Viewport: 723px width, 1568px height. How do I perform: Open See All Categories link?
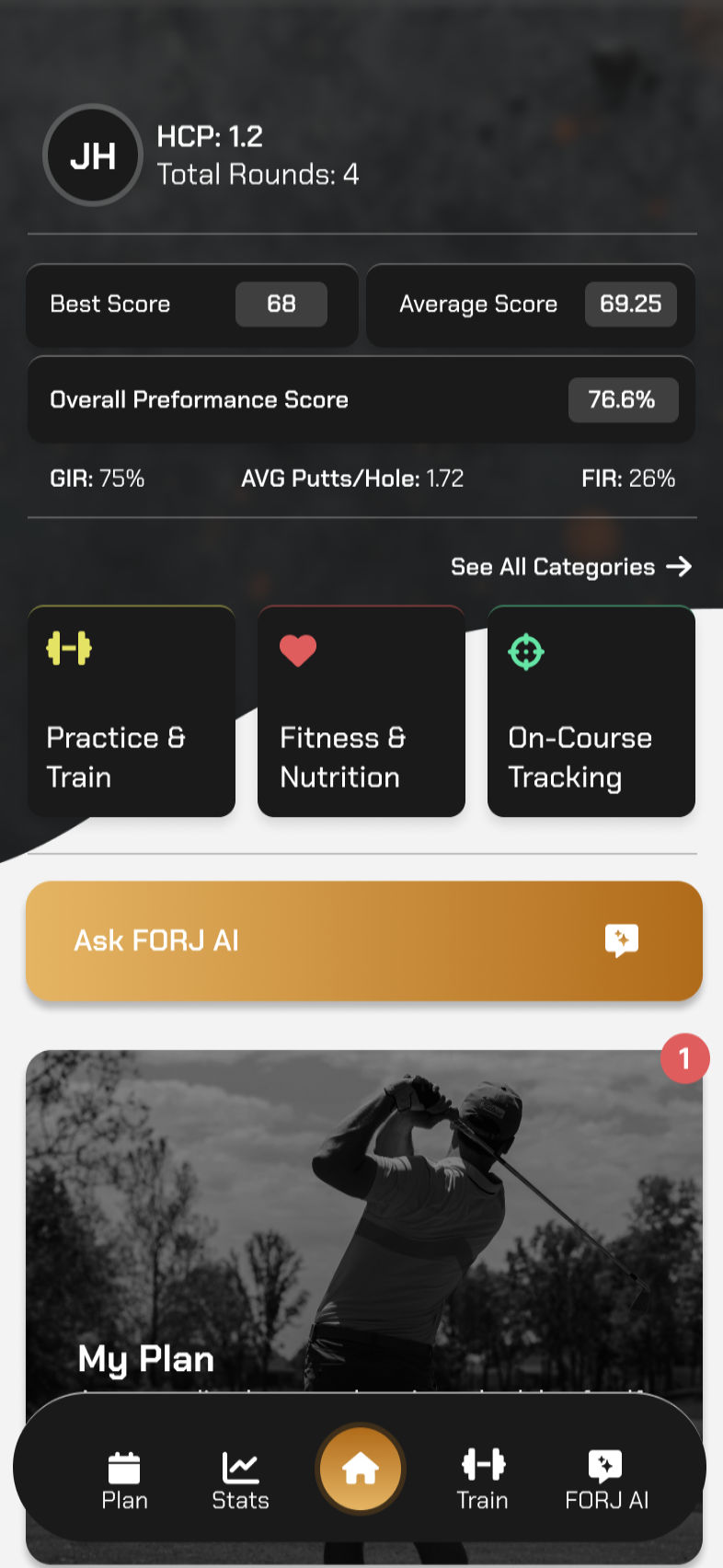[x=570, y=567]
